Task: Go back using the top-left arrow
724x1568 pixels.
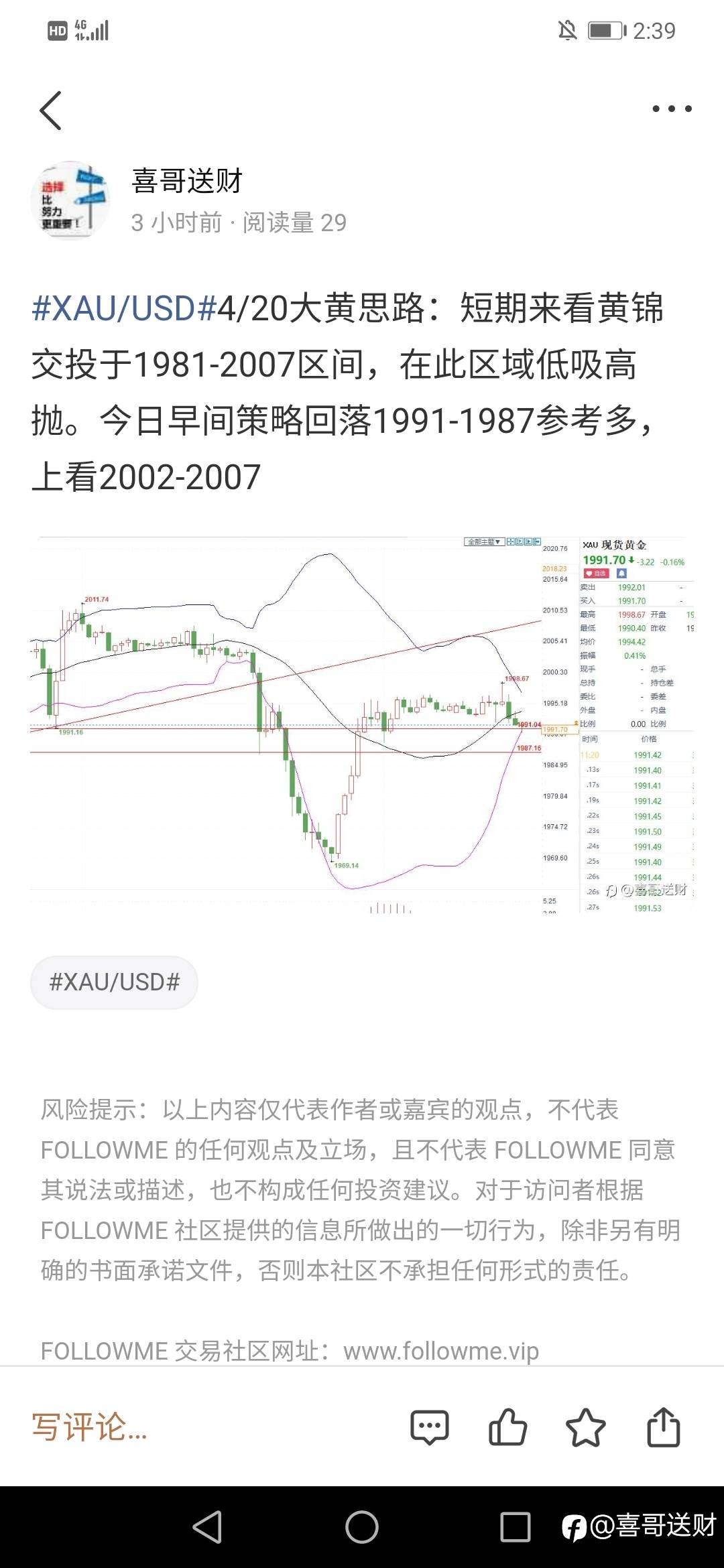Action: (x=51, y=111)
